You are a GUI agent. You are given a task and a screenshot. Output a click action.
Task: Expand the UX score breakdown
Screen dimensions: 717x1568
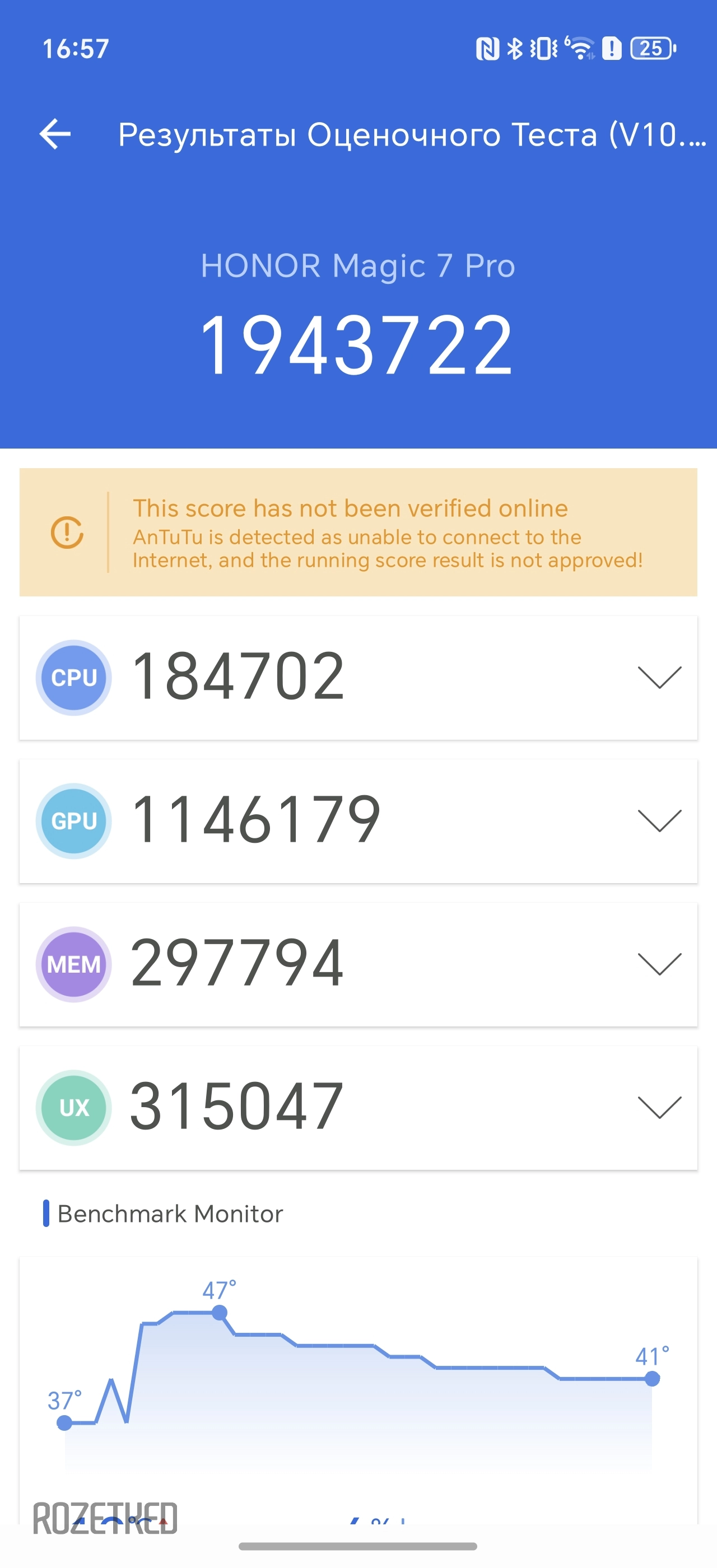[659, 1107]
